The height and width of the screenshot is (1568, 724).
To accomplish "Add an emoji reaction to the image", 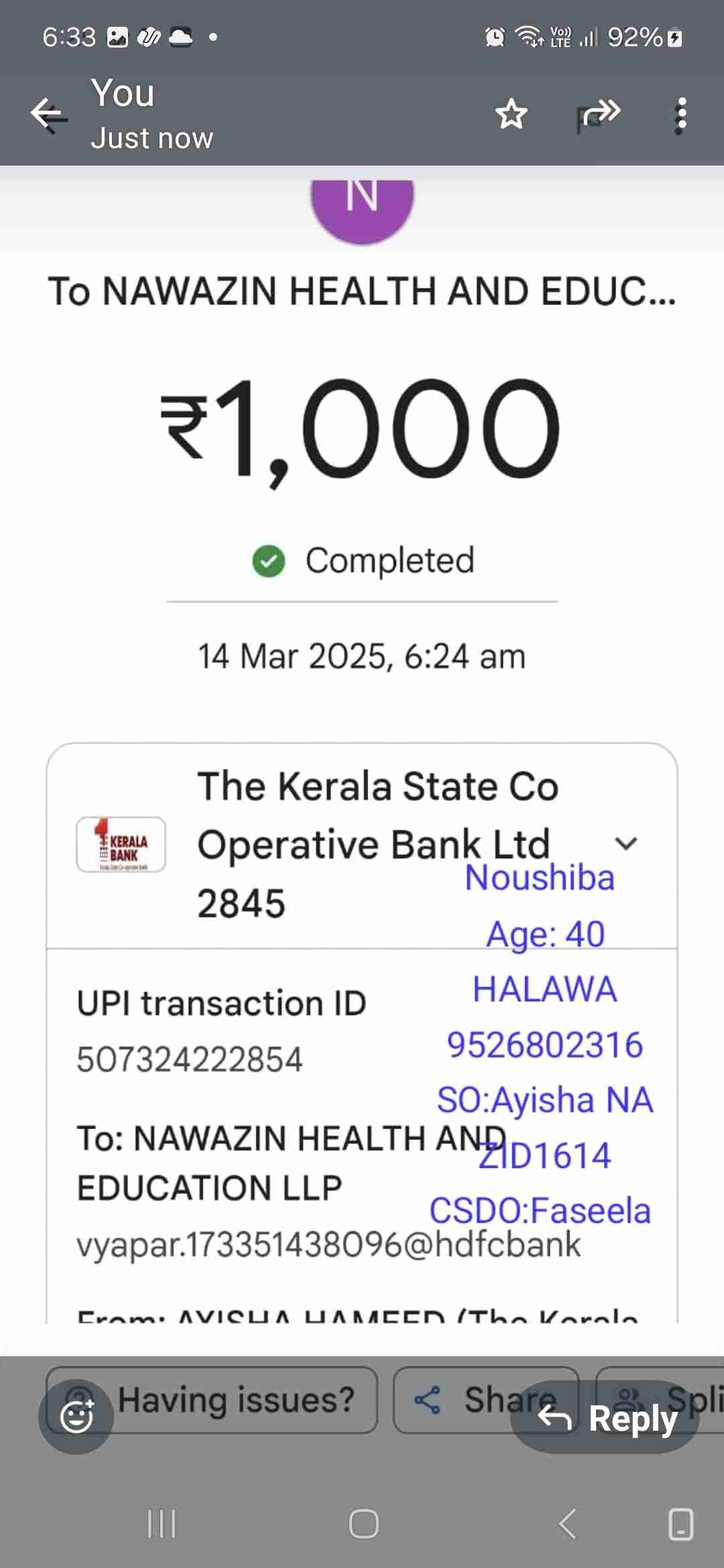I will [76, 1417].
